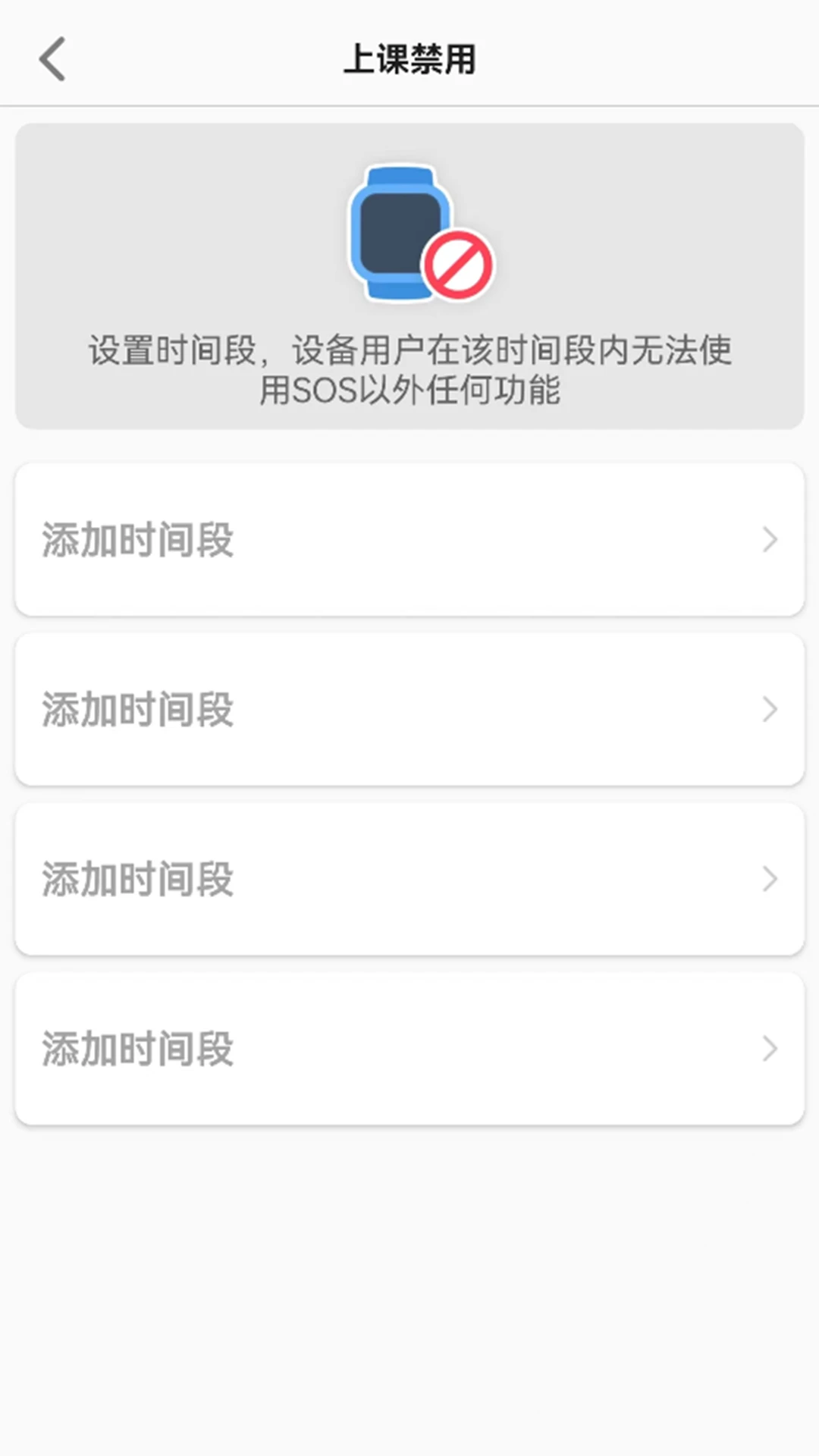This screenshot has height=1456, width=819.
Task: Open the second 添加时间段 row
Action: [x=409, y=709]
